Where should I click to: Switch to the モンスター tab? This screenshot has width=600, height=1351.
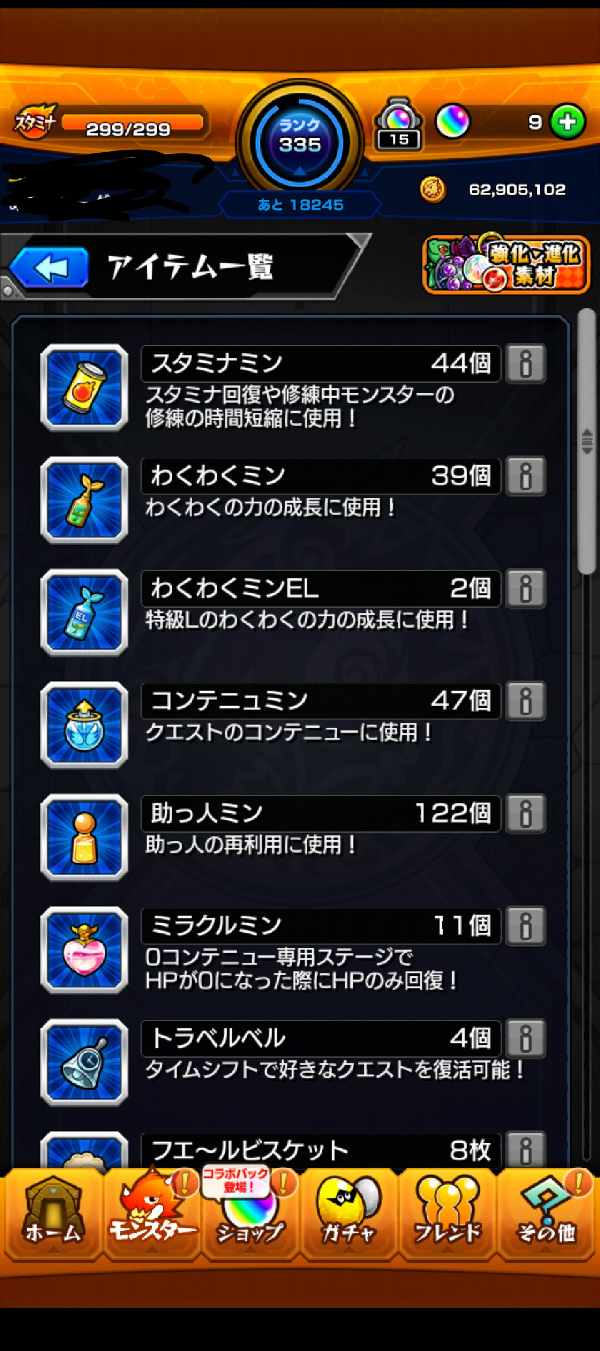(152, 1216)
